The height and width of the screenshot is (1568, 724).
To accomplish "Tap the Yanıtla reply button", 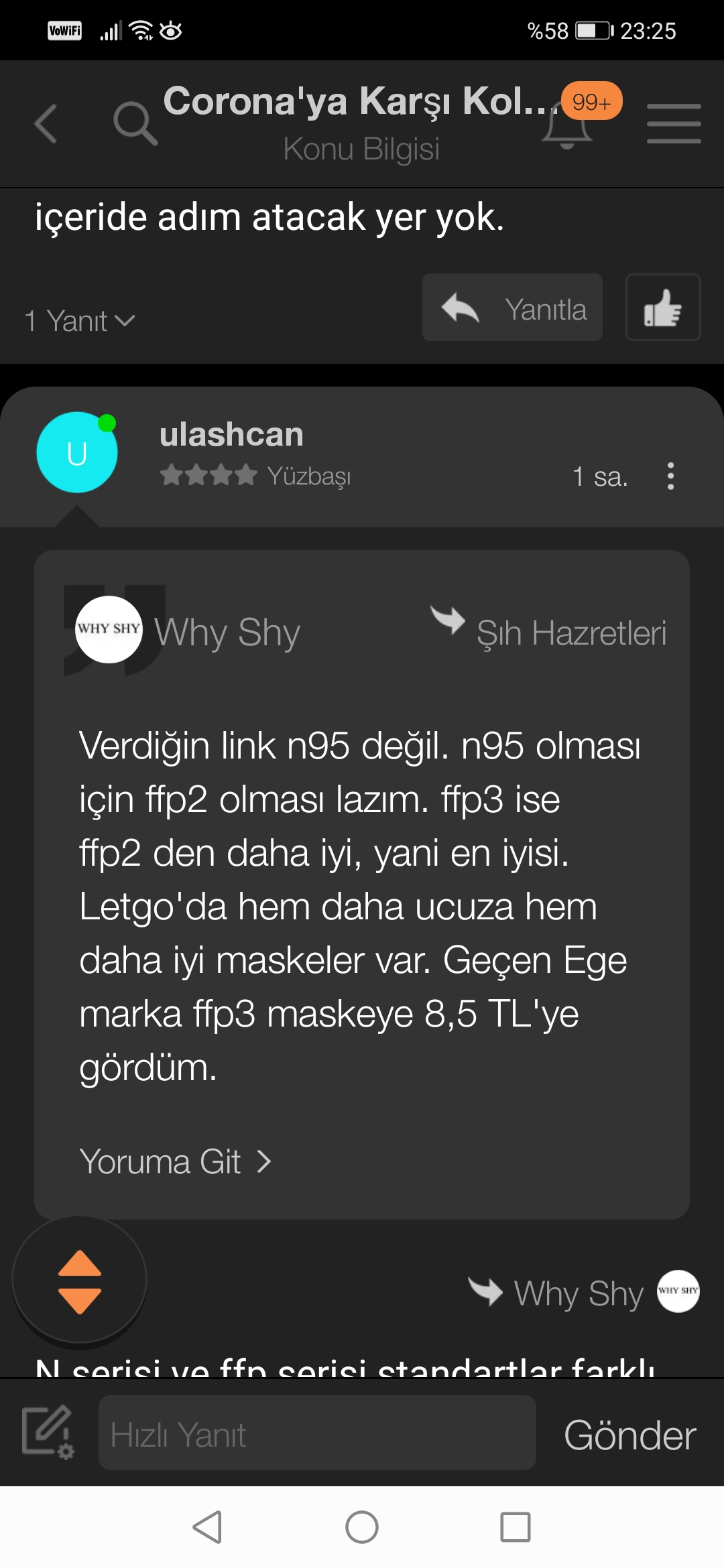I will click(512, 308).
